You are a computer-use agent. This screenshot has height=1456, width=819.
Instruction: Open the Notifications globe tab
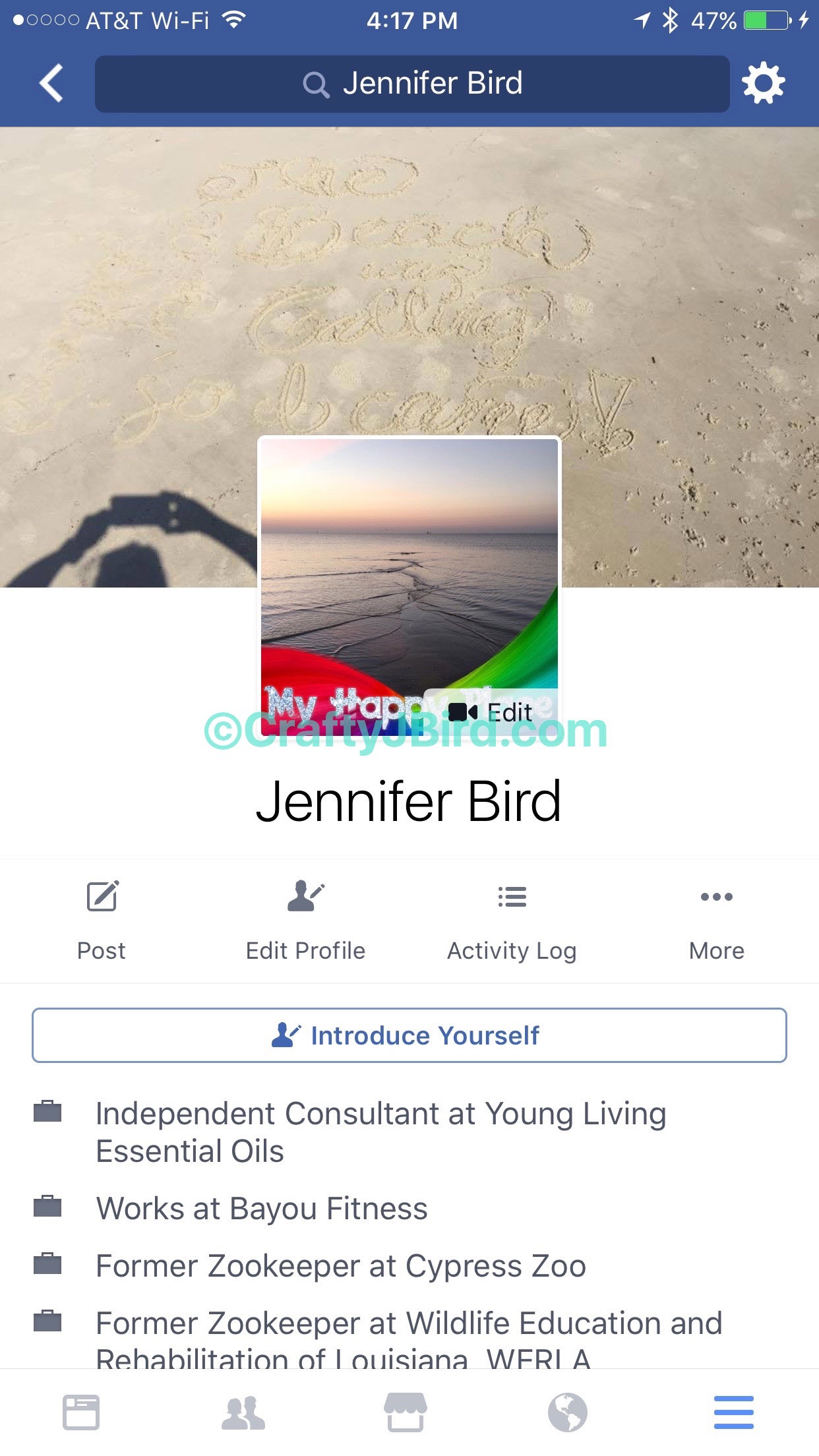(568, 1412)
